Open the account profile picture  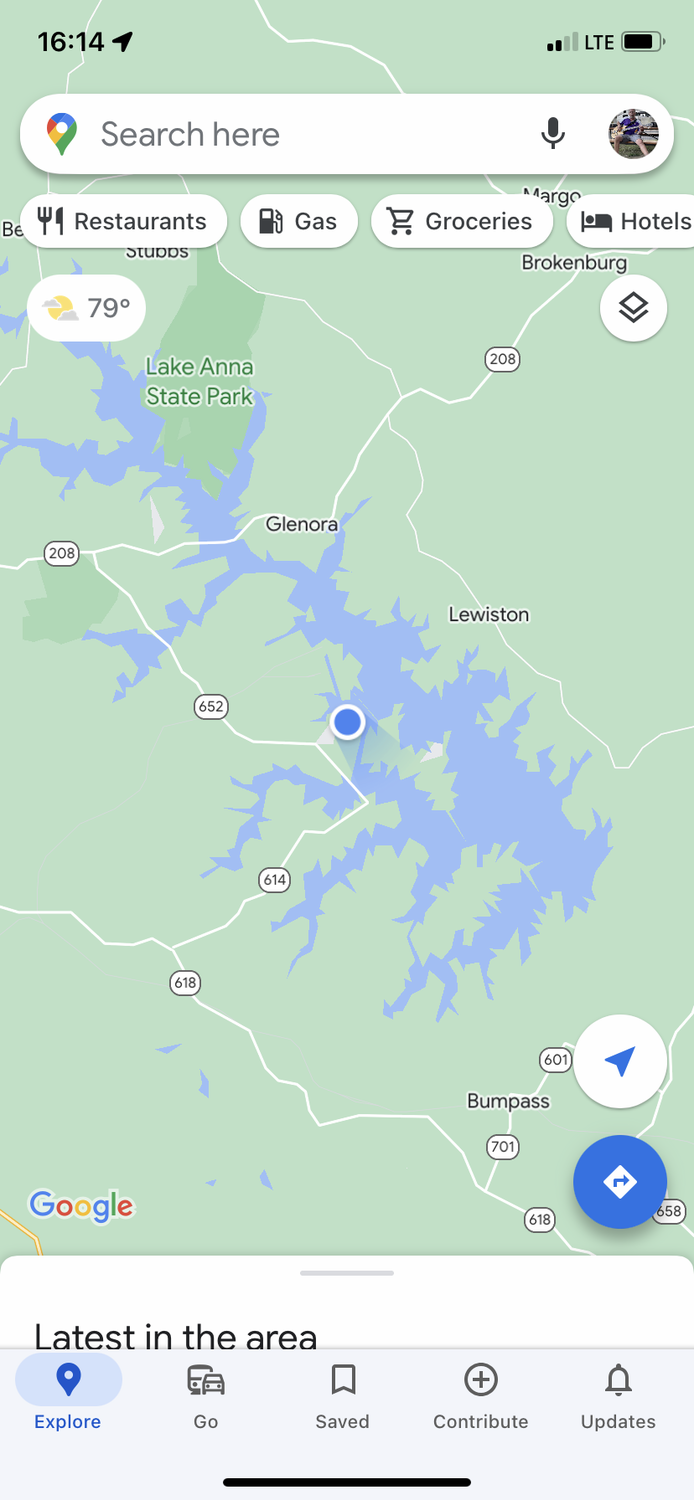coord(633,134)
